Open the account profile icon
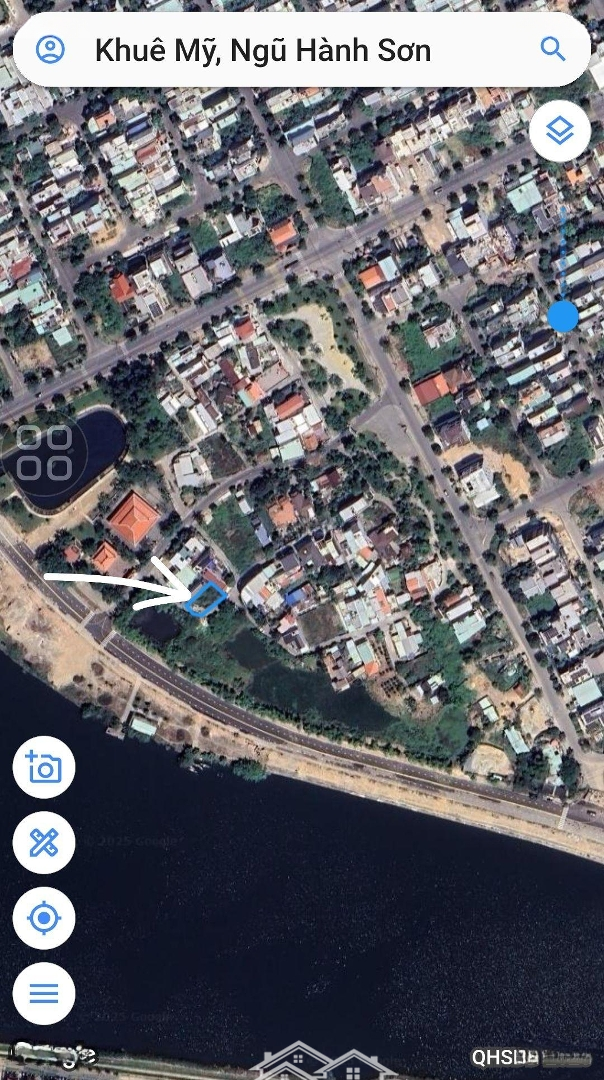The height and width of the screenshot is (1080, 604). tap(50, 49)
